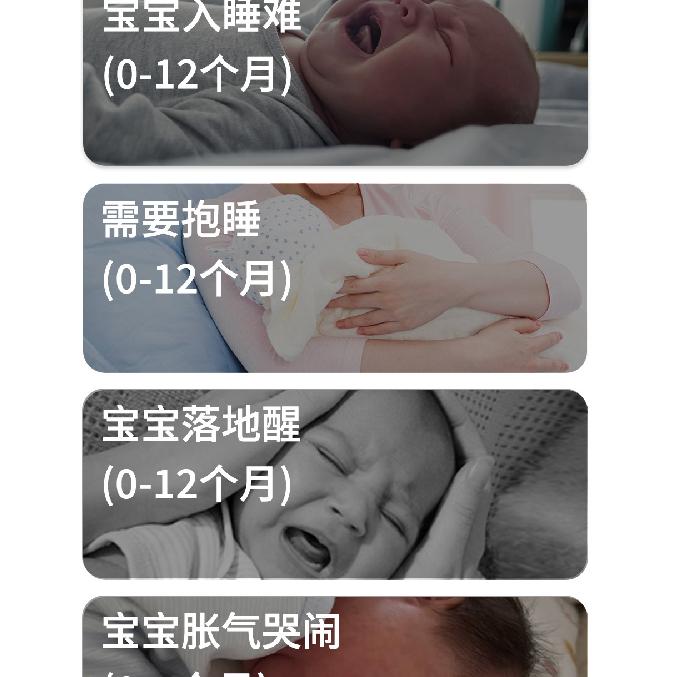
Task: Open the 宝宝入睡难 (0-12个月) card
Action: point(335,82)
